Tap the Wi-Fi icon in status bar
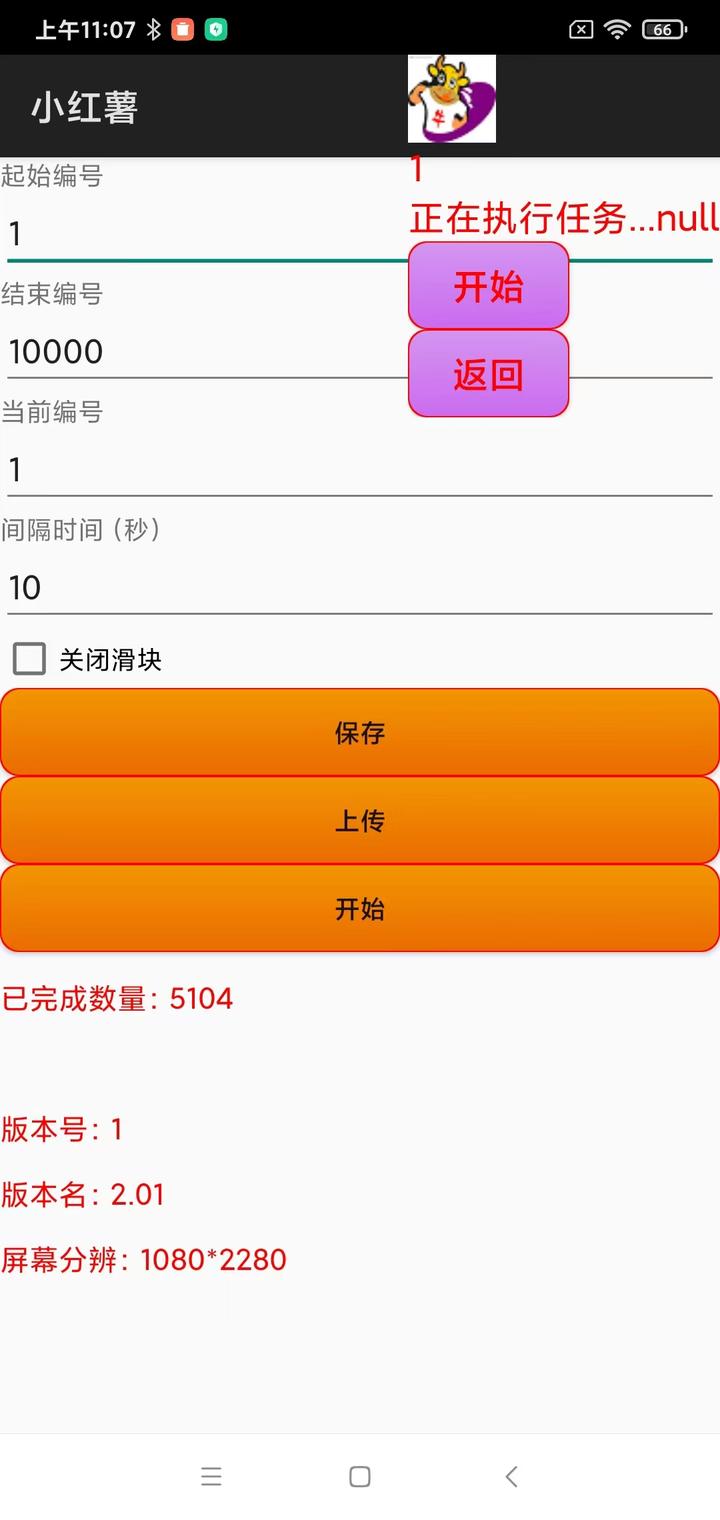Viewport: 720px width, 1520px height. pos(619,29)
